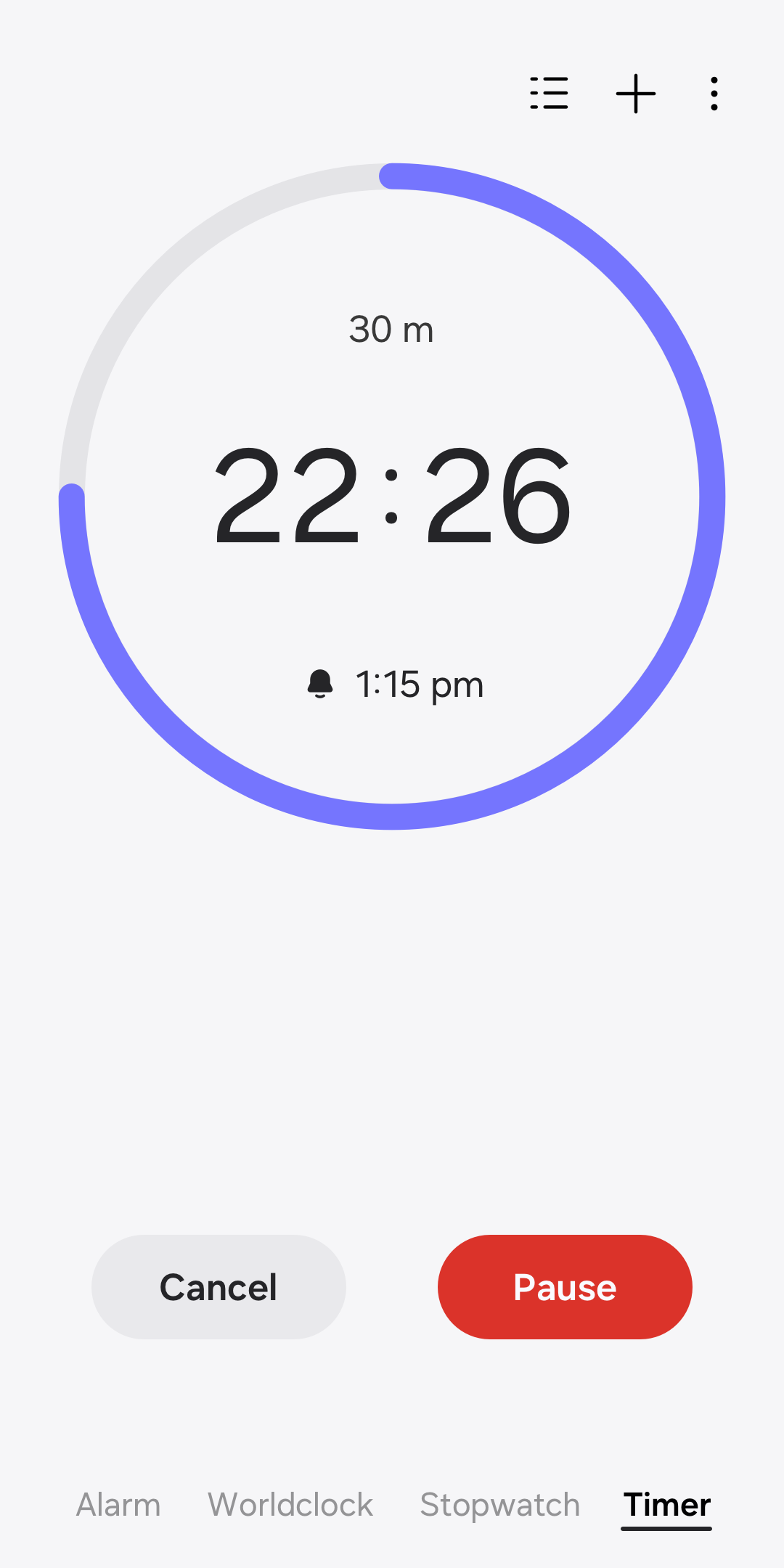Create a new timer via plus icon
784x1568 pixels.
(x=635, y=93)
